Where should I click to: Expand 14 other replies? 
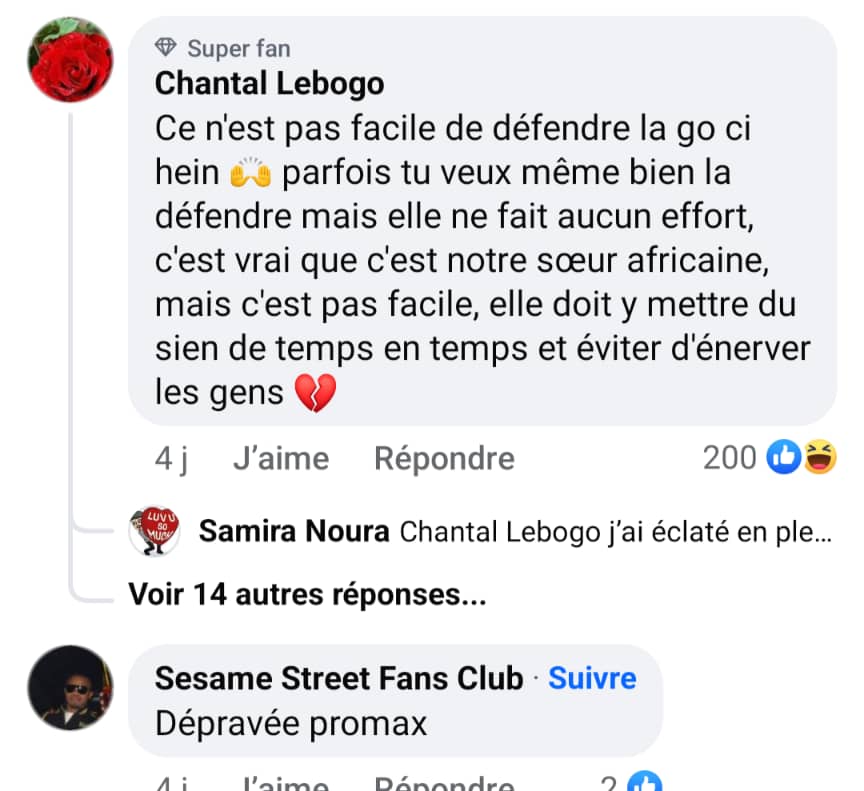click(x=307, y=594)
